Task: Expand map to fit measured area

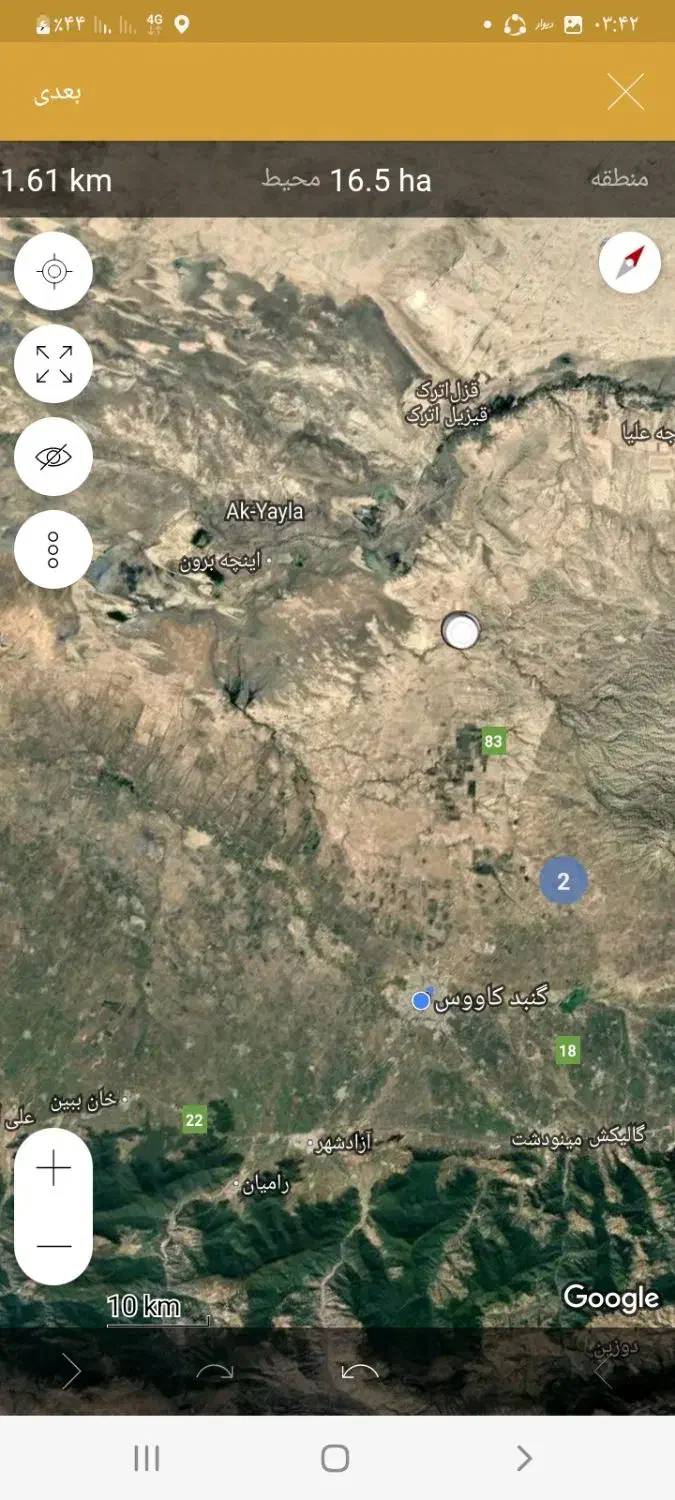Action: [54, 364]
